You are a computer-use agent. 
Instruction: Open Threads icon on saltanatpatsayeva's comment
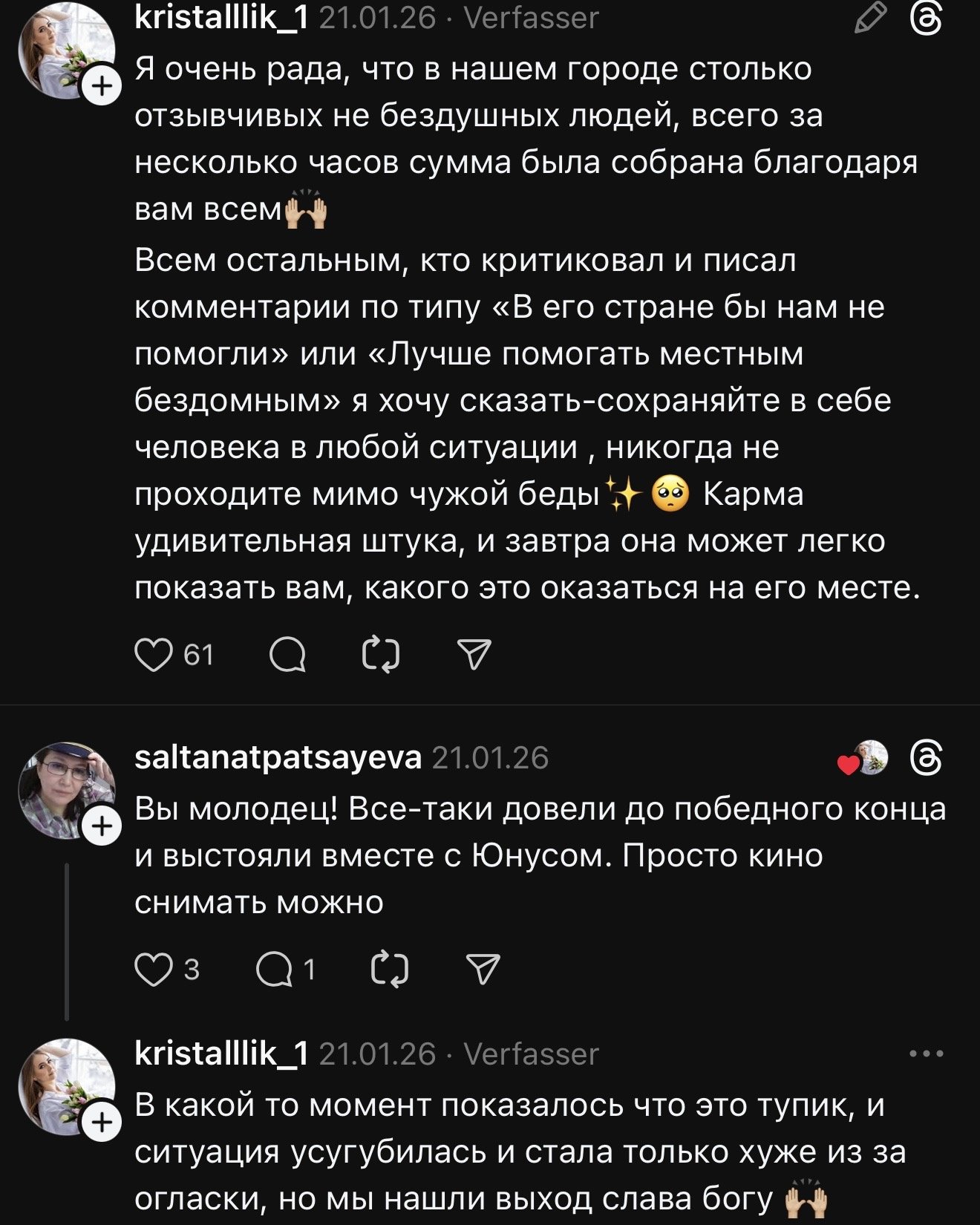coord(927,759)
